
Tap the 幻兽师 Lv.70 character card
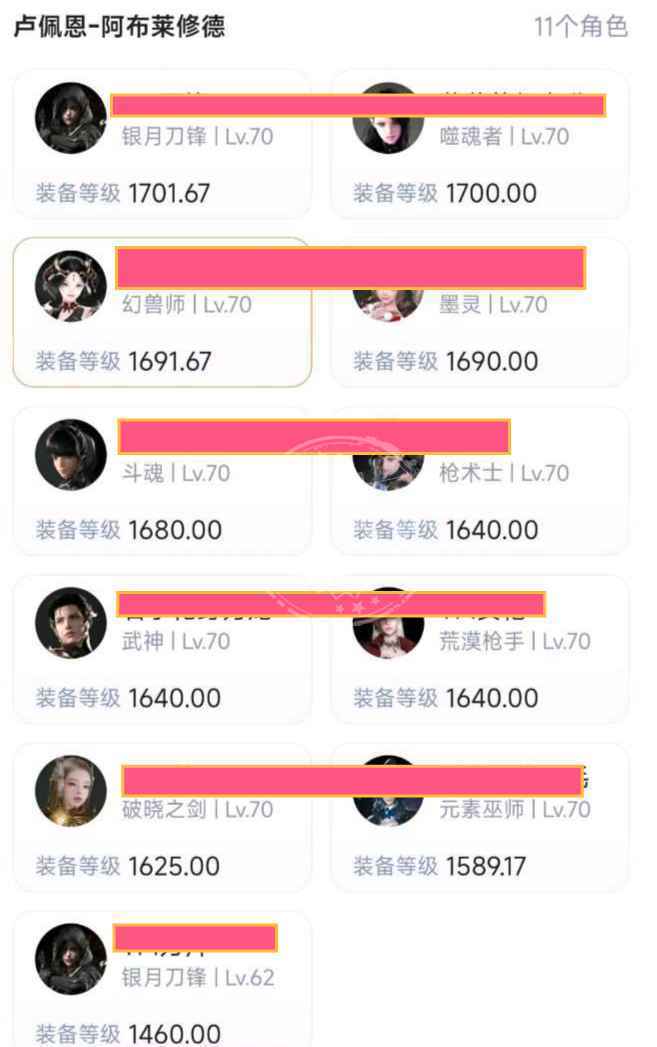pyautogui.click(x=162, y=313)
